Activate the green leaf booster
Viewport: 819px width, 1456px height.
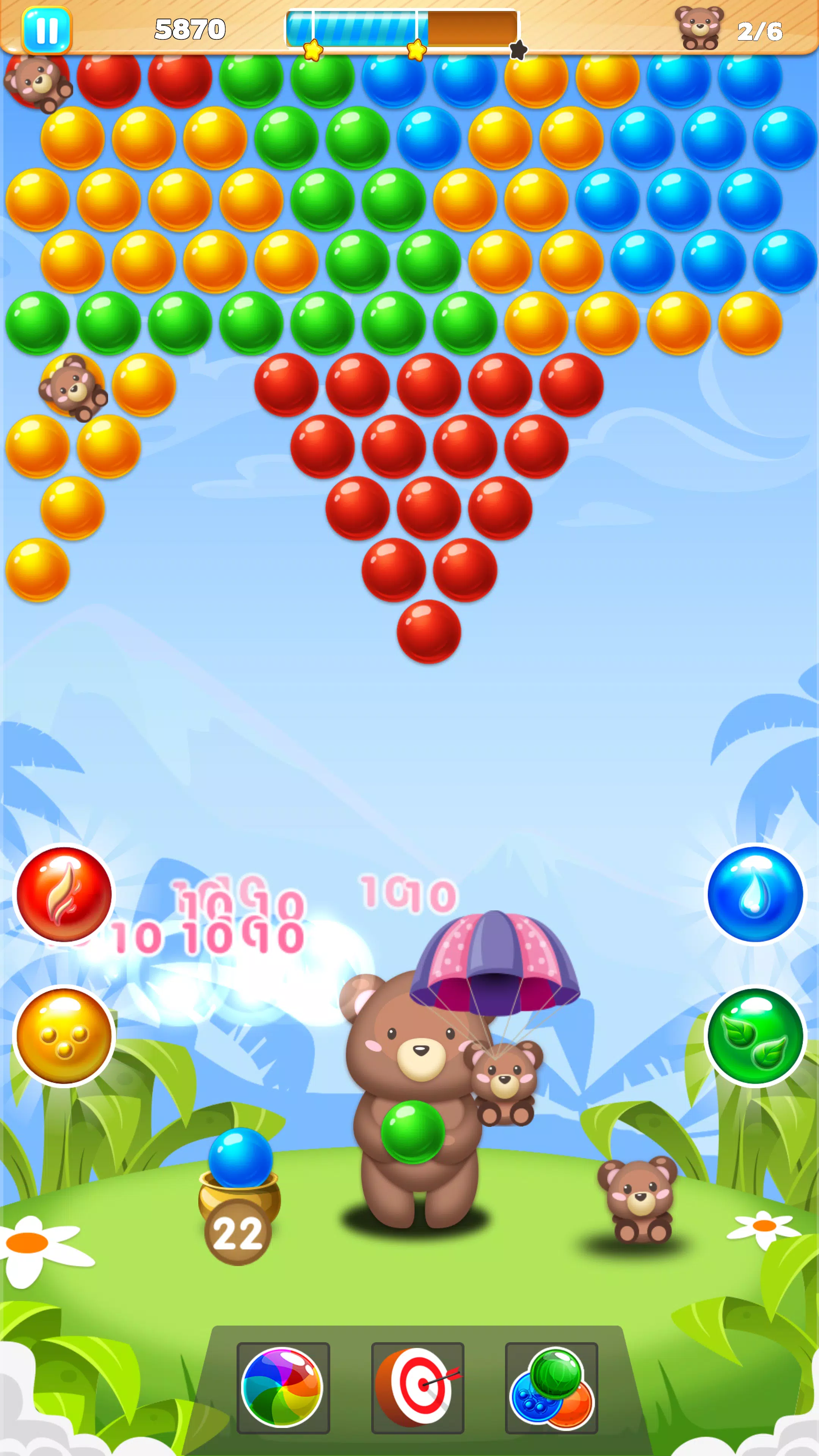[755, 1036]
